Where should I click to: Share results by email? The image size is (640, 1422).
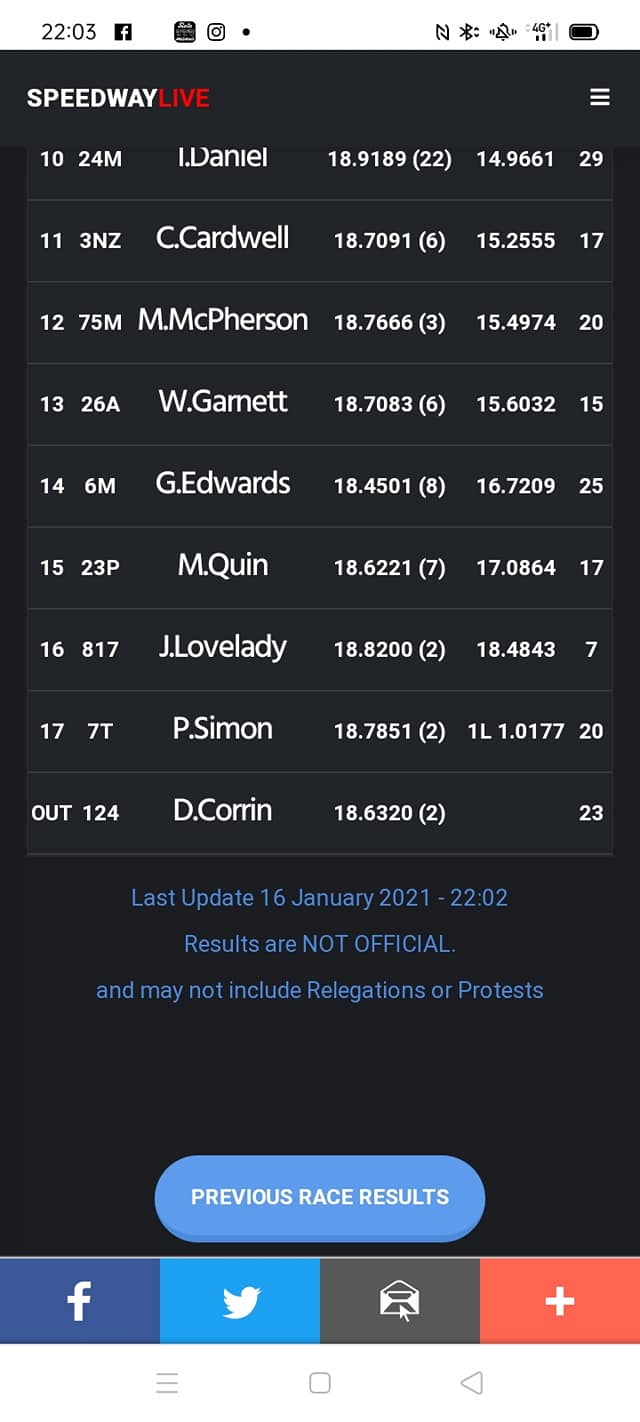[400, 1301]
